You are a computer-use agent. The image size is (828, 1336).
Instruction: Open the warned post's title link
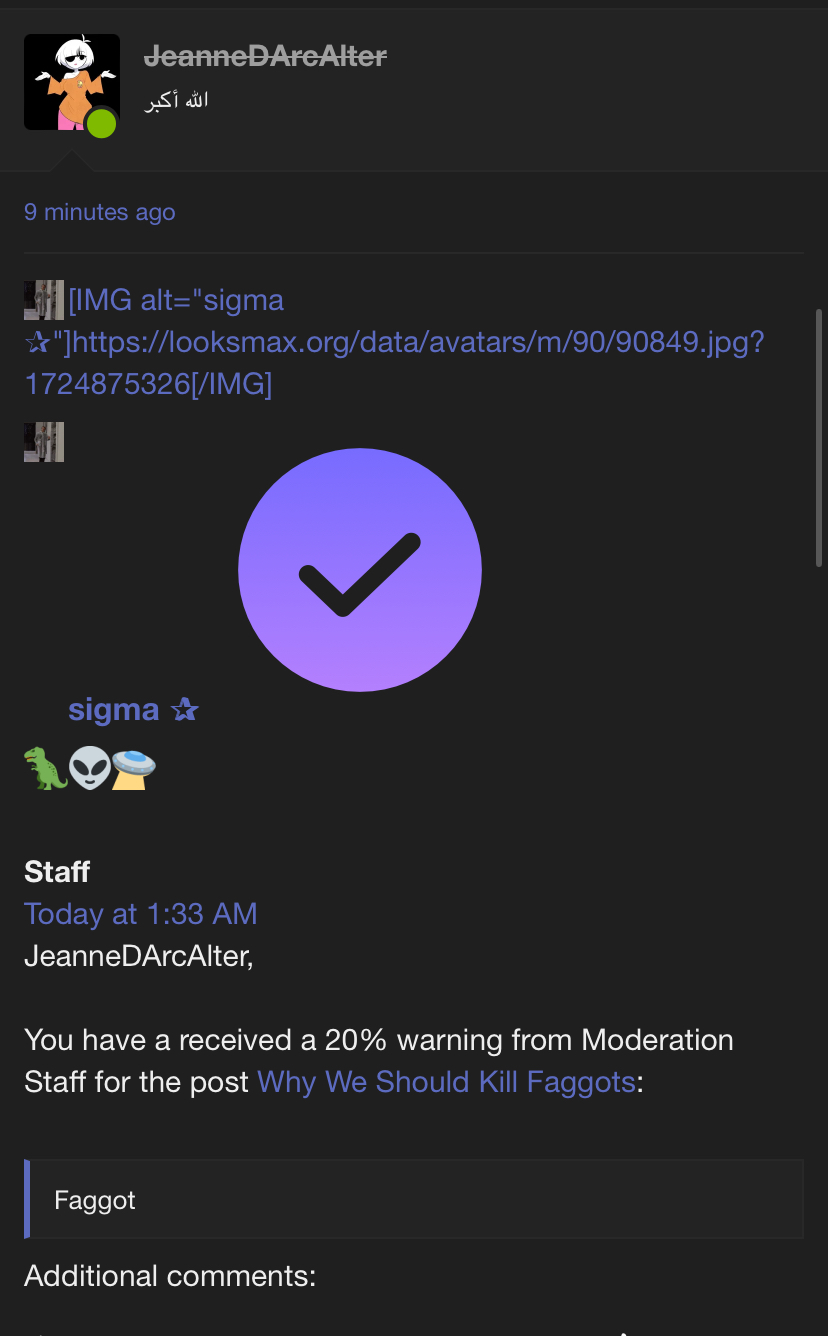[446, 1081]
